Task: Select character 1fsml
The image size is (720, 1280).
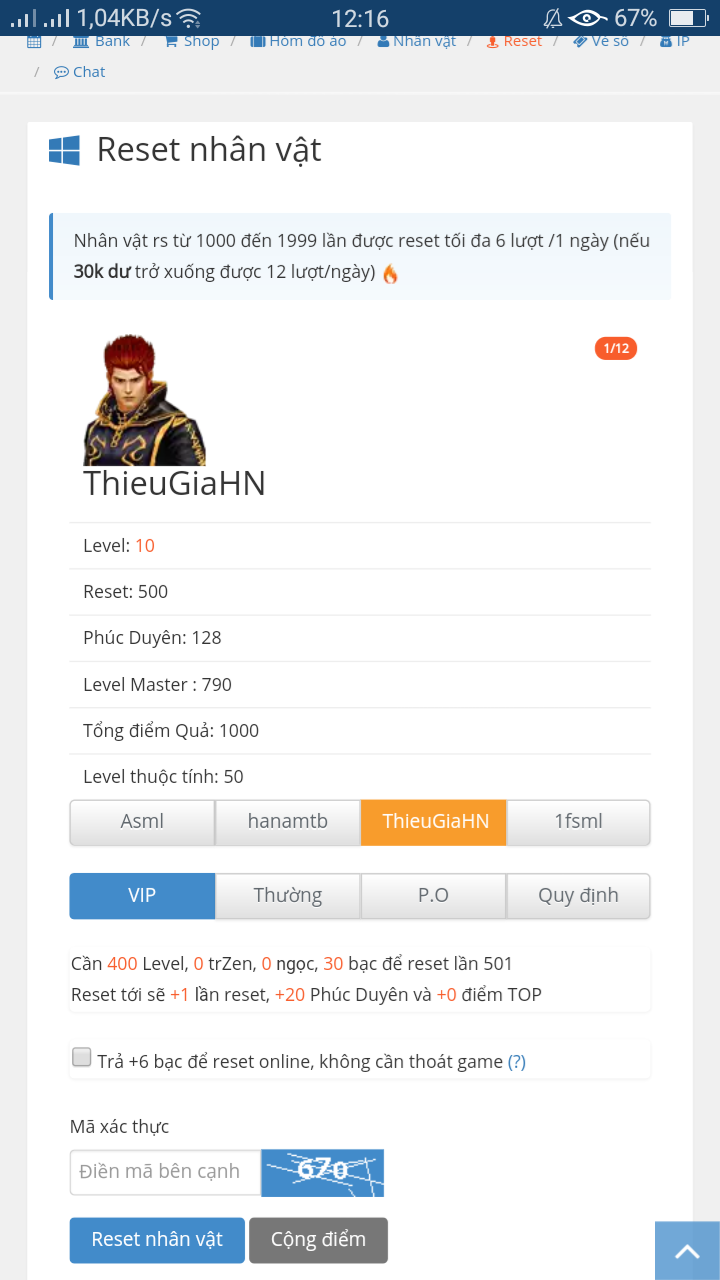Action: pos(578,822)
